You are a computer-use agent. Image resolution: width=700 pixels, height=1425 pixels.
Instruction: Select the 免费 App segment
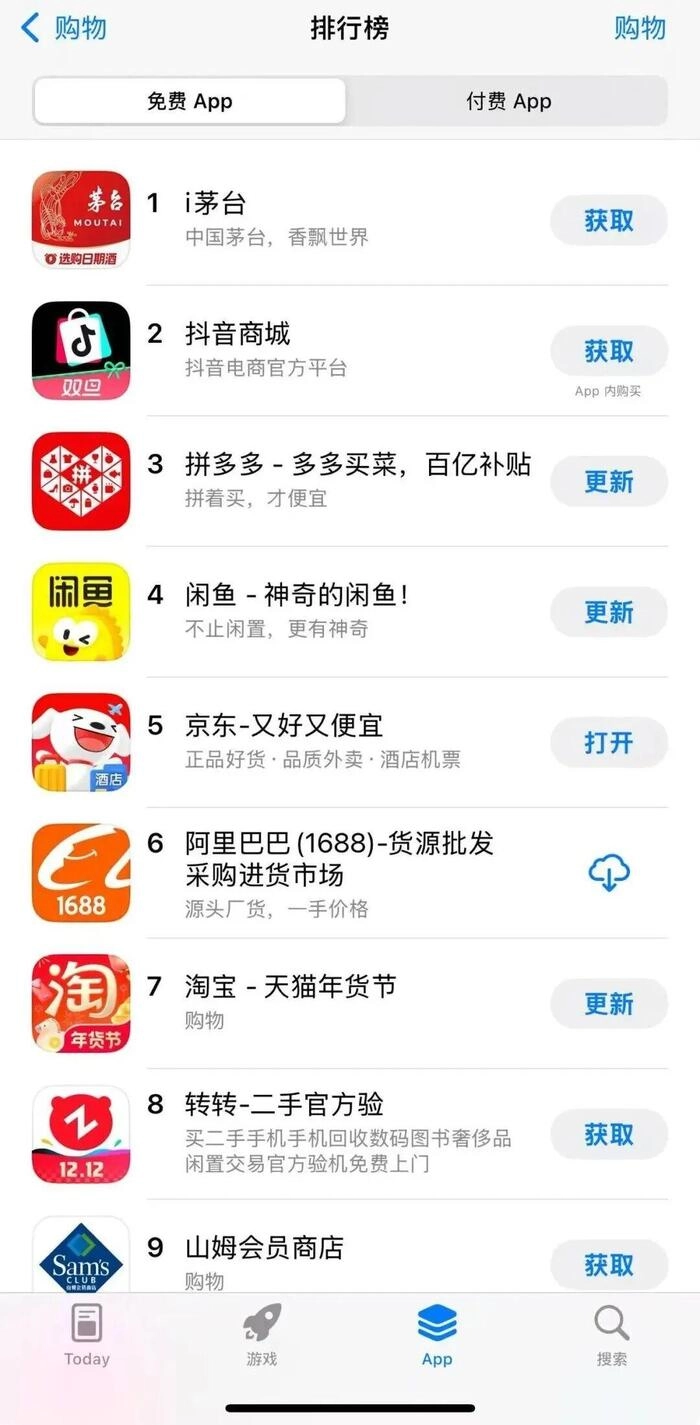point(190,101)
